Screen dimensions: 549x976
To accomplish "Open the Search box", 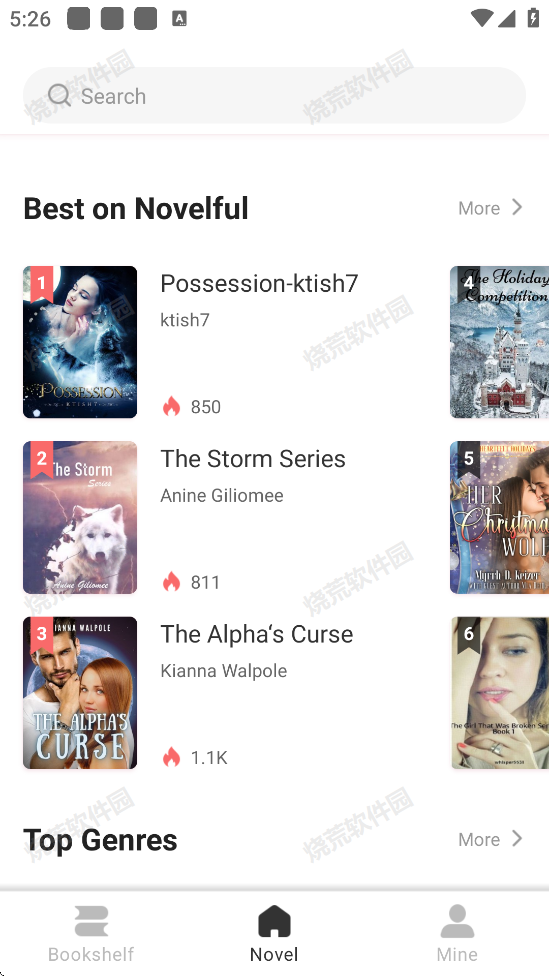I will pyautogui.click(x=274, y=95).
